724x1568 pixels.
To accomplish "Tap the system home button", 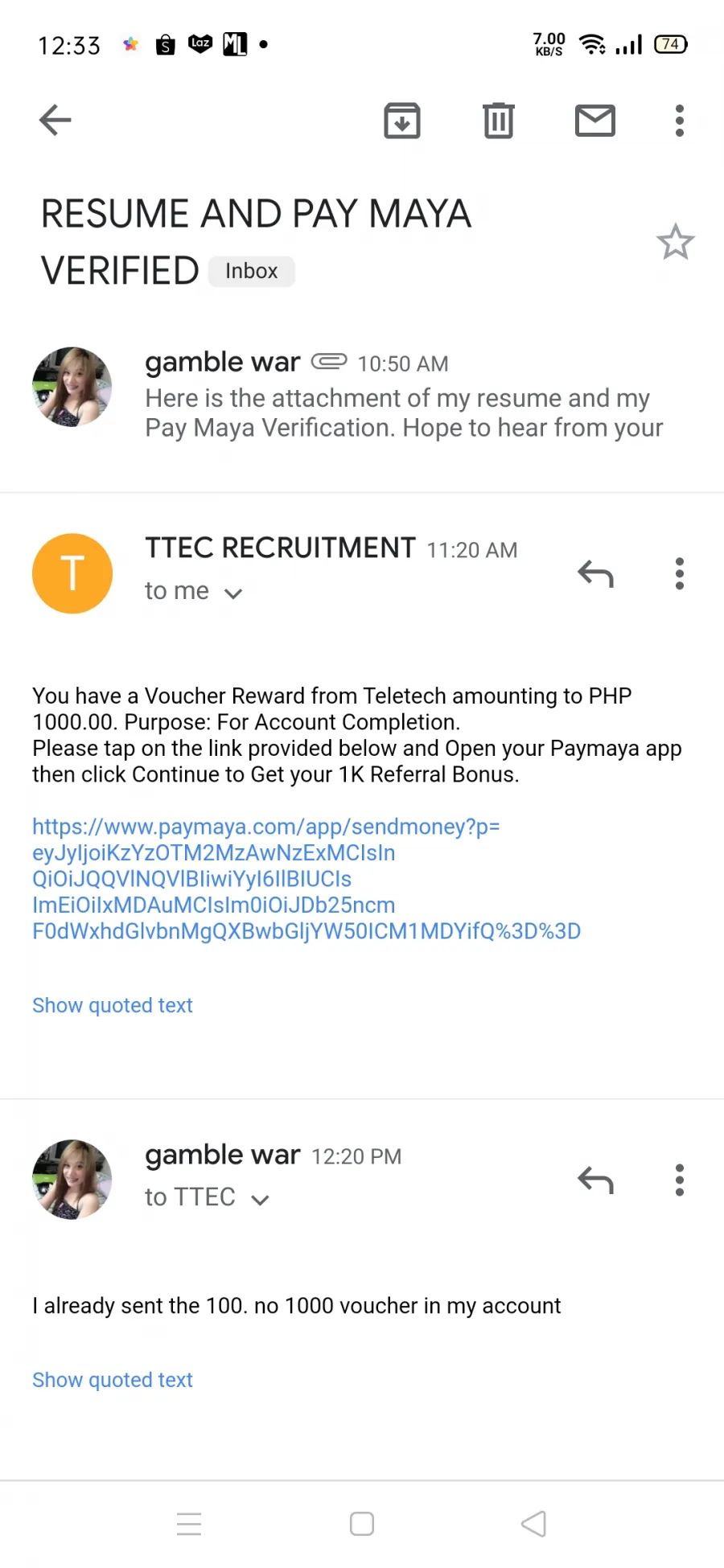I will [362, 1524].
